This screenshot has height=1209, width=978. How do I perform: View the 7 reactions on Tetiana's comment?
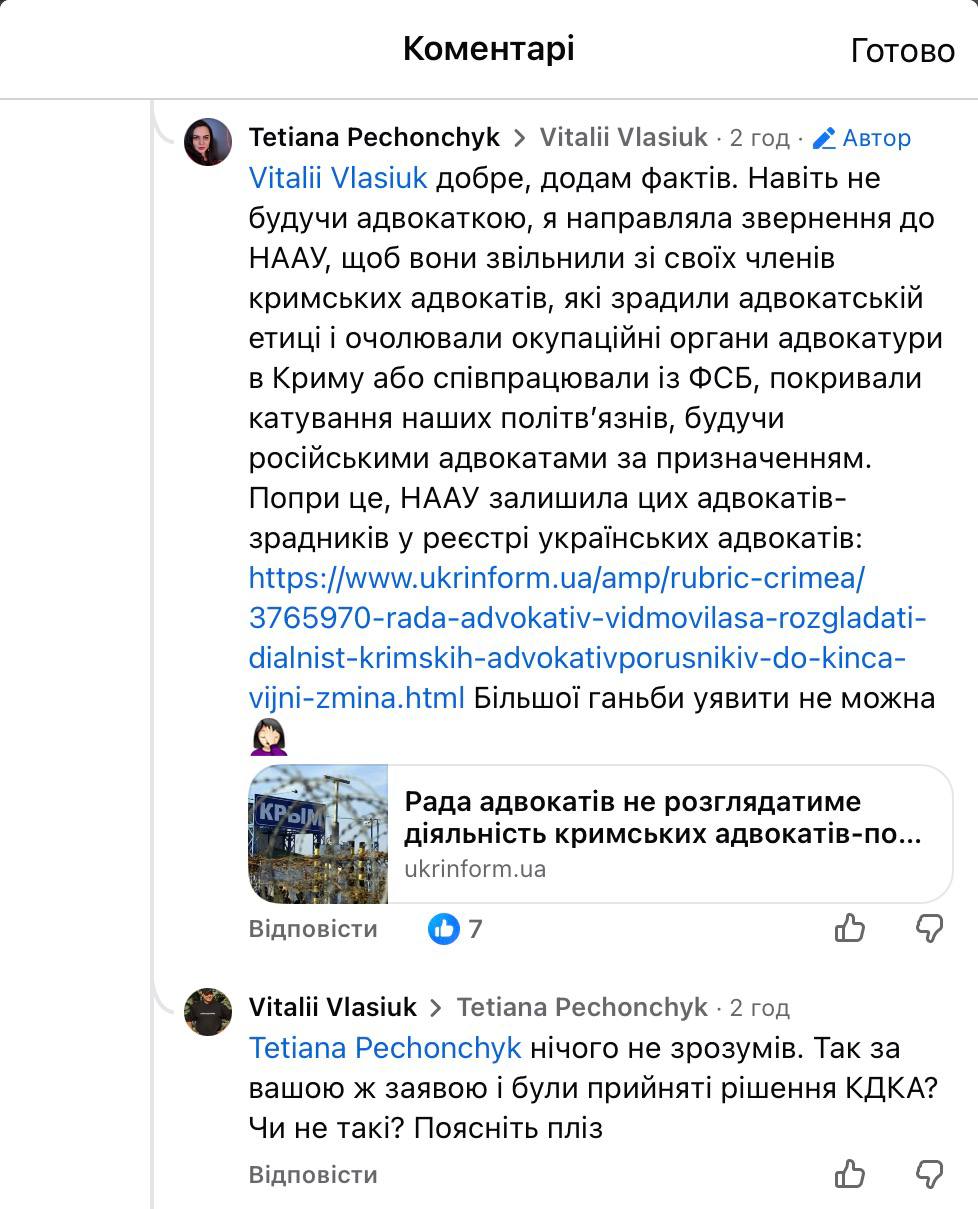coord(456,929)
